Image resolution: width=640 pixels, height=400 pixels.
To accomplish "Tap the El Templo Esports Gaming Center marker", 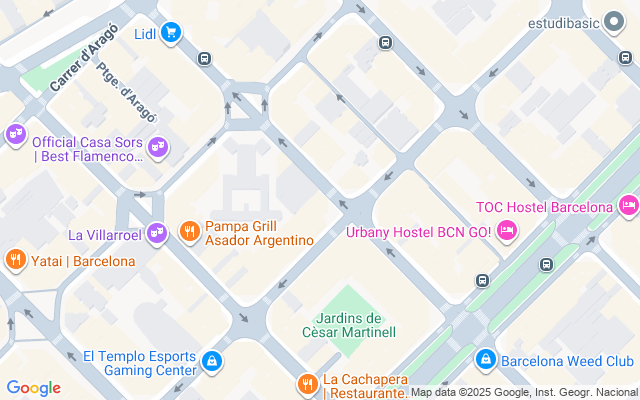I will pyautogui.click(x=212, y=361).
